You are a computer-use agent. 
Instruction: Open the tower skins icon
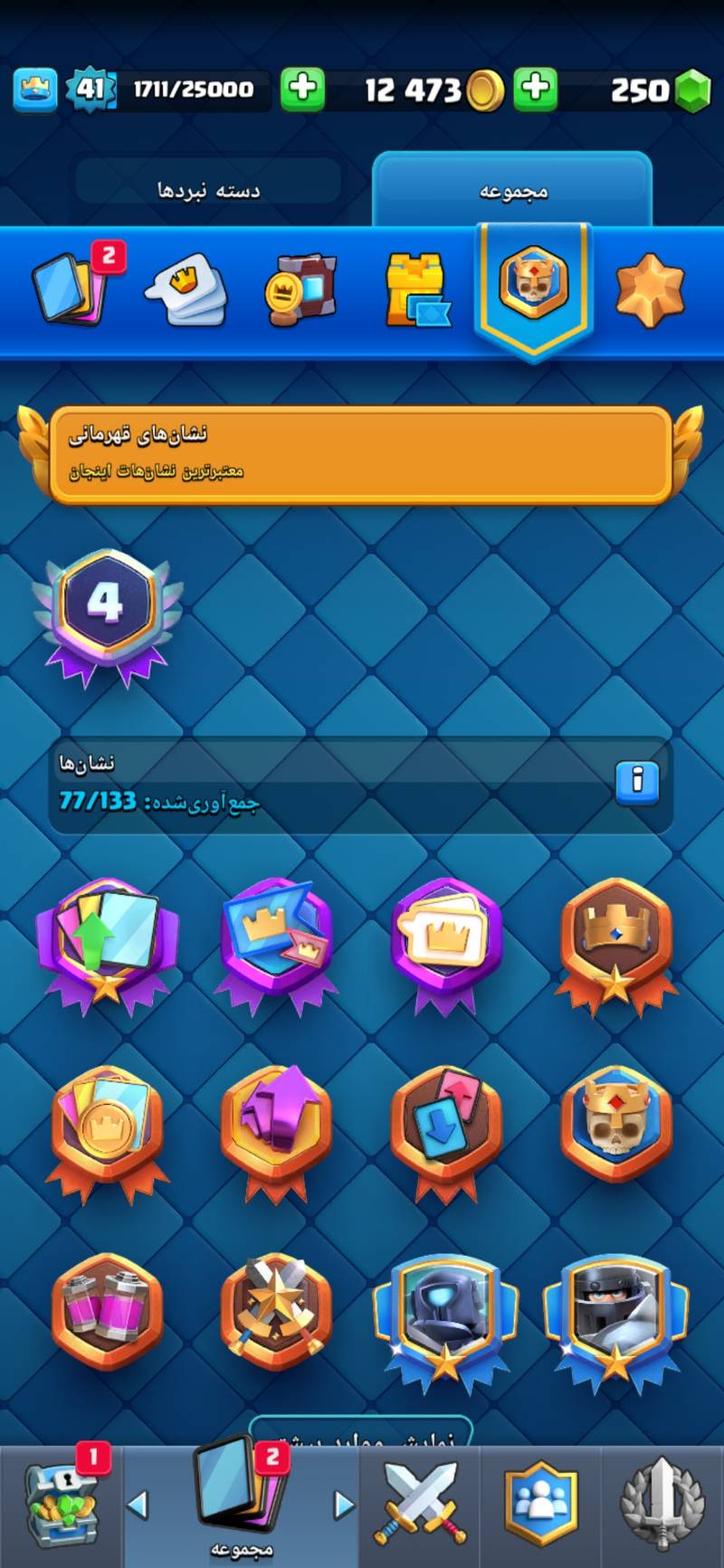pyautogui.click(x=417, y=290)
